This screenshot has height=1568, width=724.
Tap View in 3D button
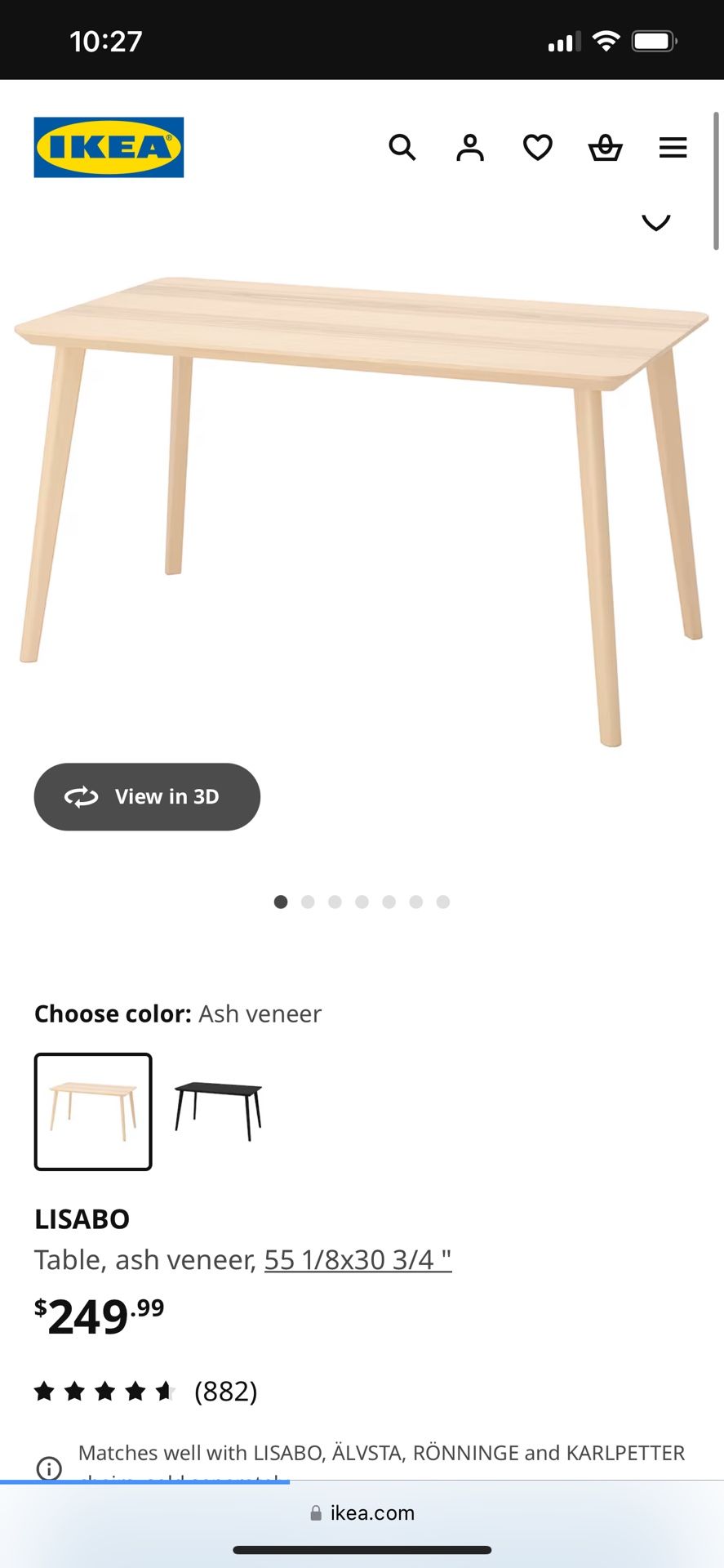[x=147, y=796]
